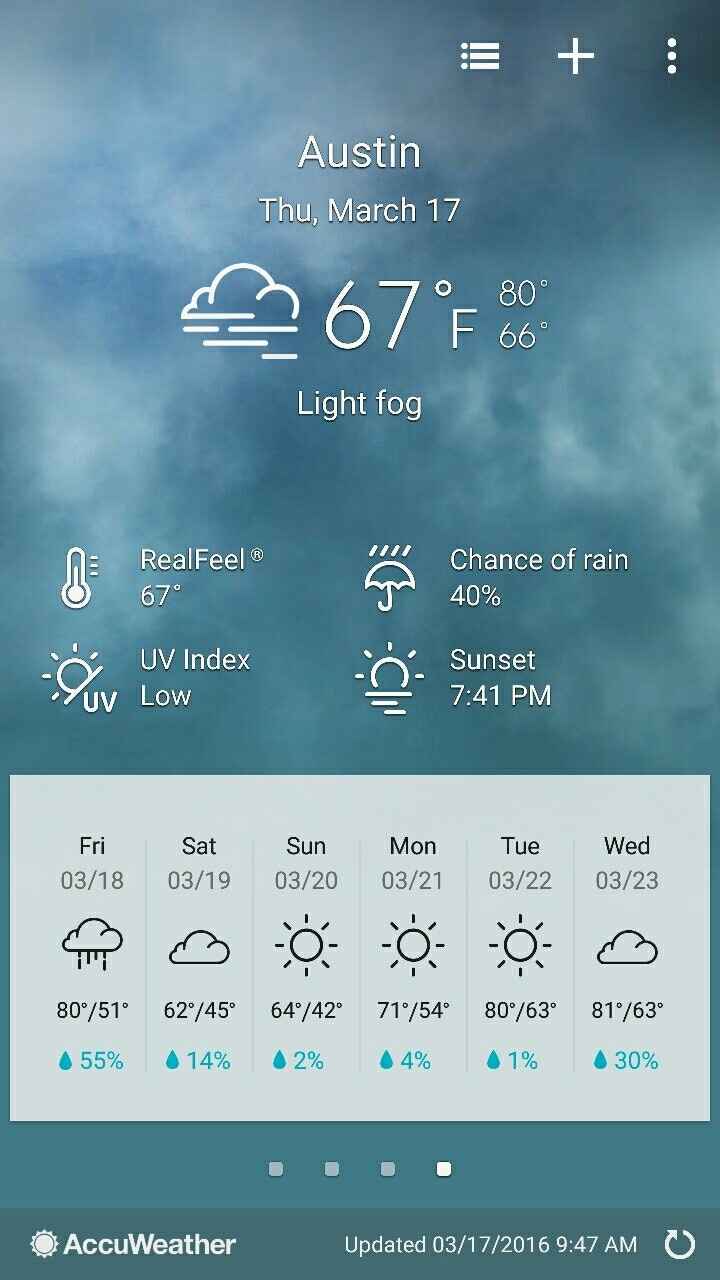The height and width of the screenshot is (1280, 720).
Task: Expand Monday 03/21 forecast details
Action: 413,945
